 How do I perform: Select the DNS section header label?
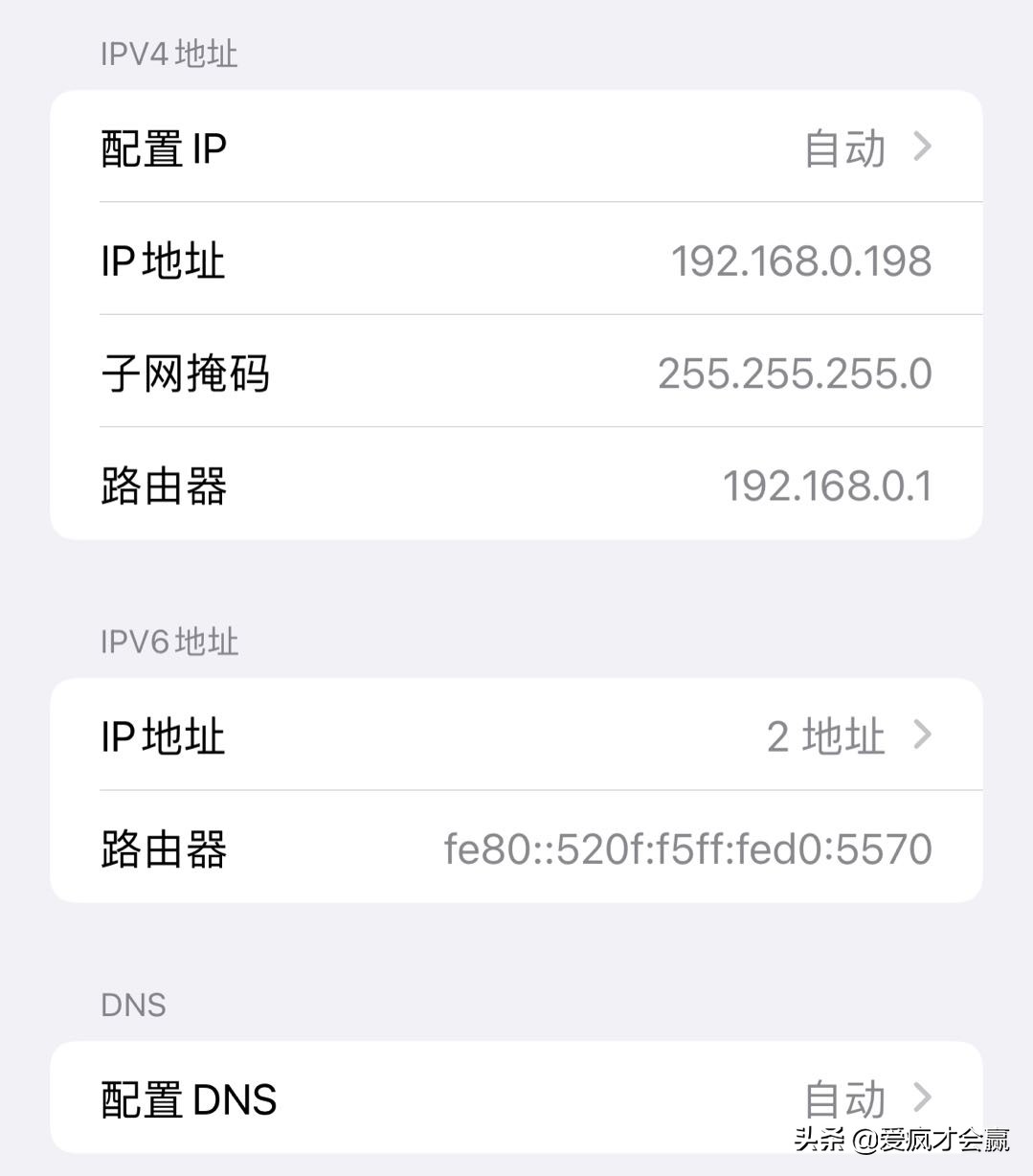click(x=134, y=1005)
